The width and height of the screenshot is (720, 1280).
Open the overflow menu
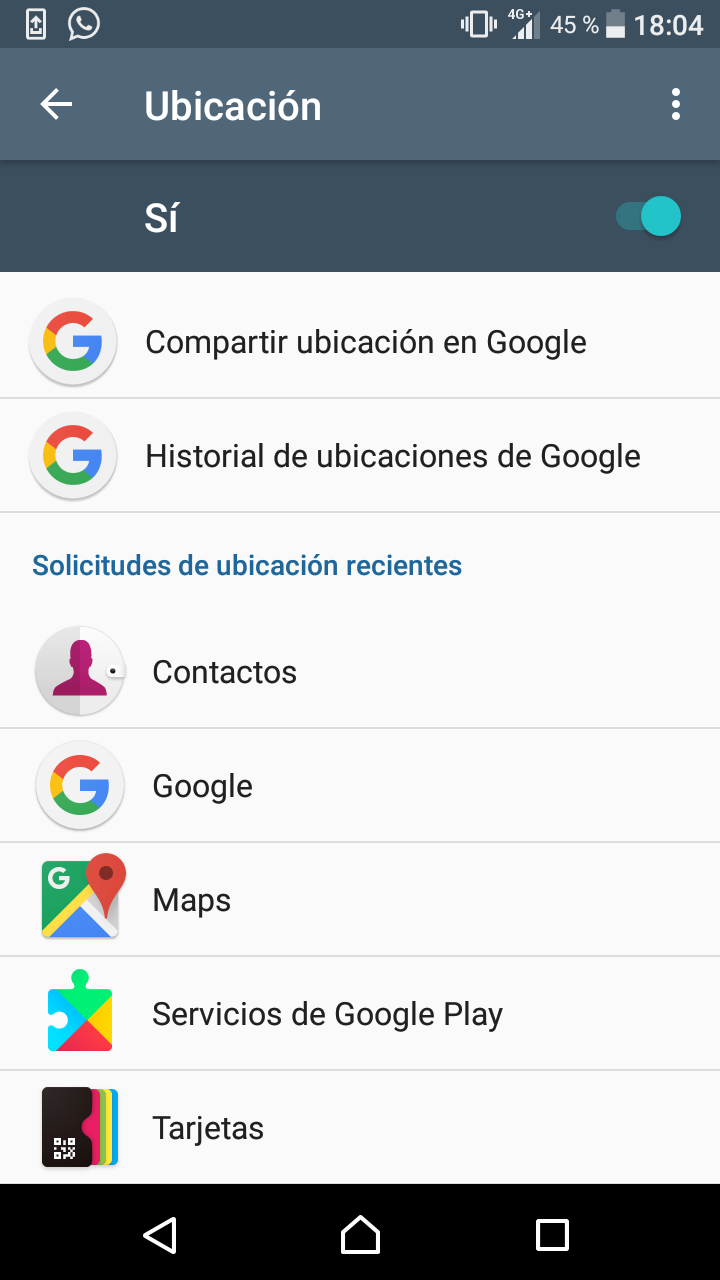(x=676, y=105)
